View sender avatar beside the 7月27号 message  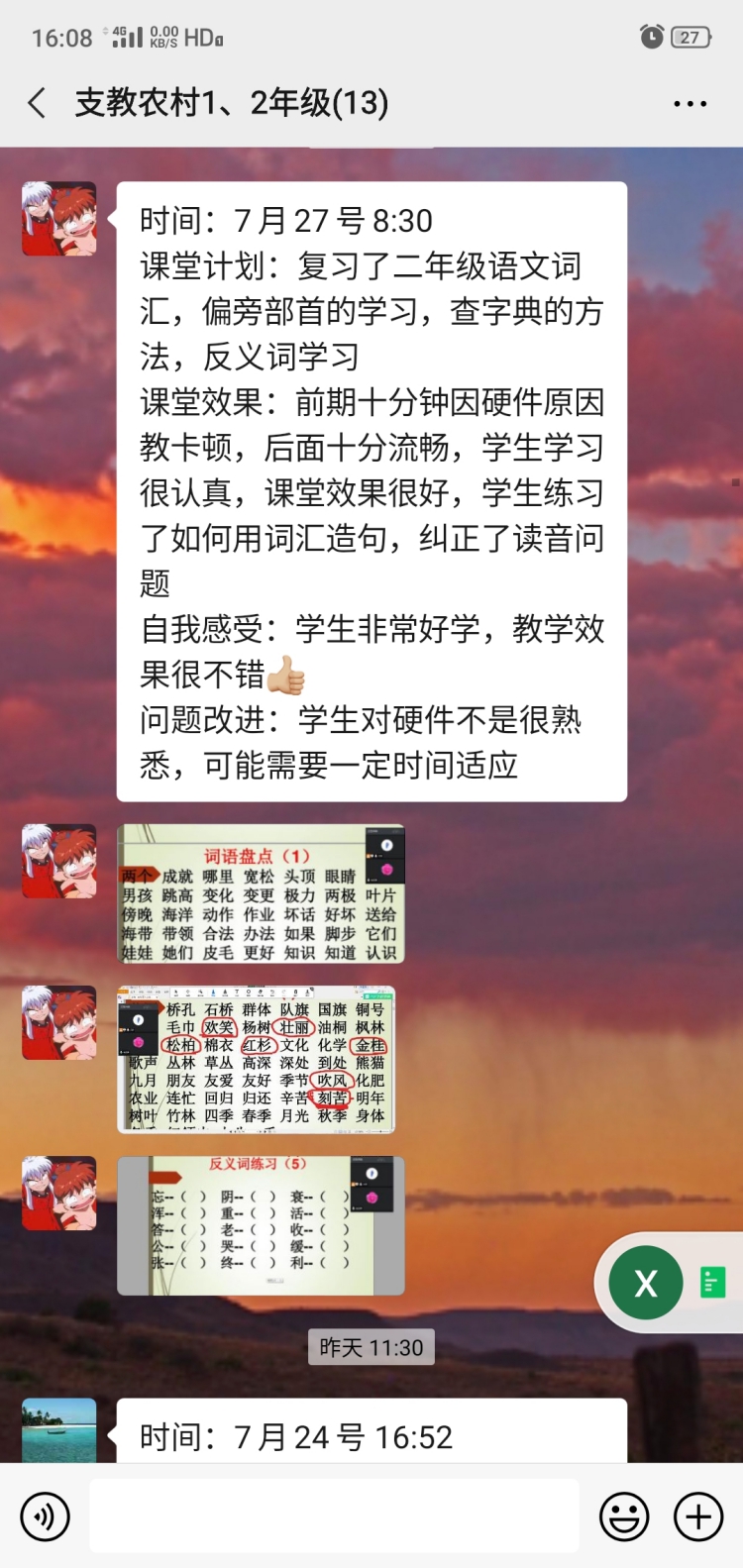(x=59, y=219)
